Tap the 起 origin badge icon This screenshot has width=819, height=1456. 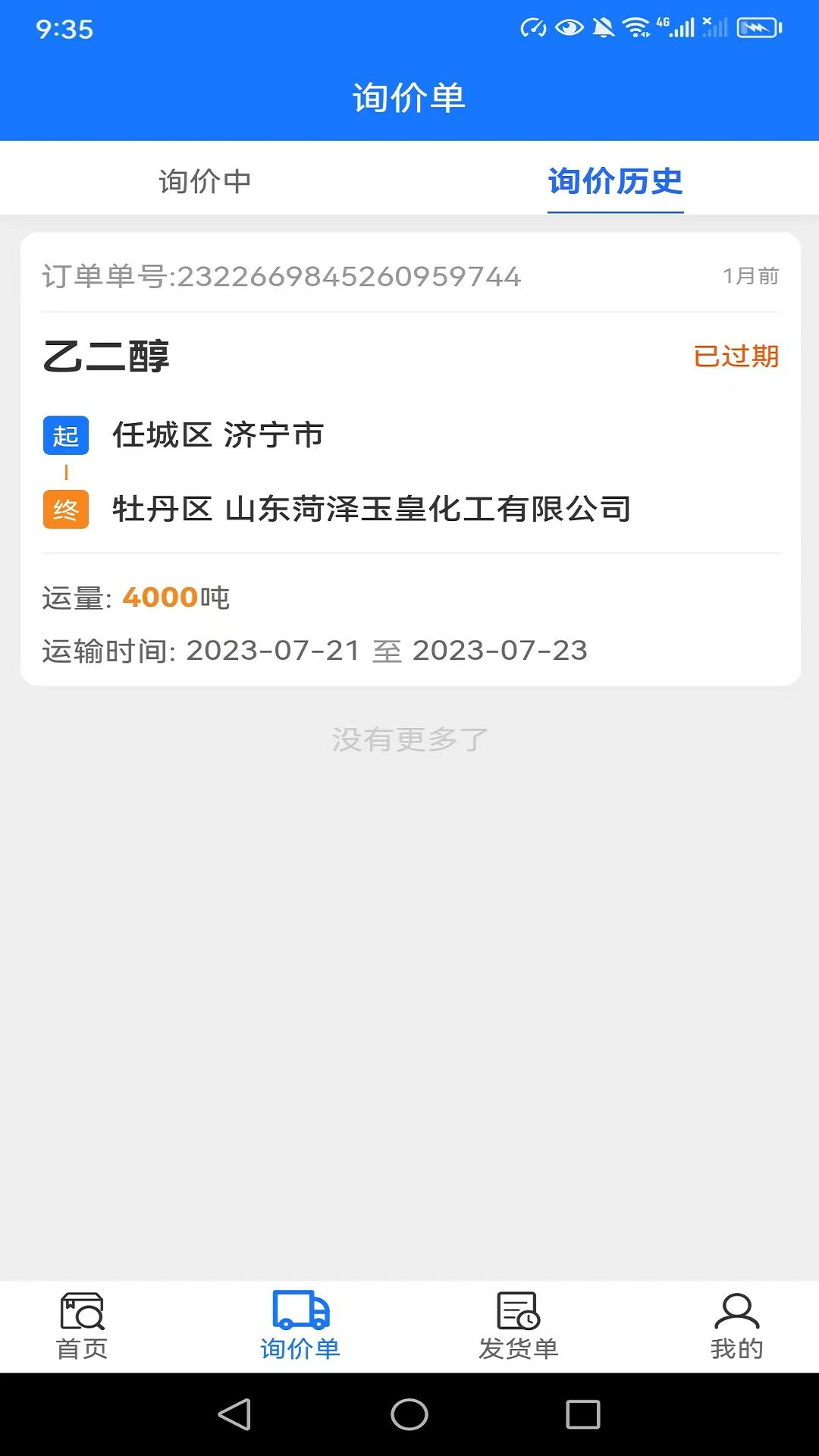[x=66, y=436]
